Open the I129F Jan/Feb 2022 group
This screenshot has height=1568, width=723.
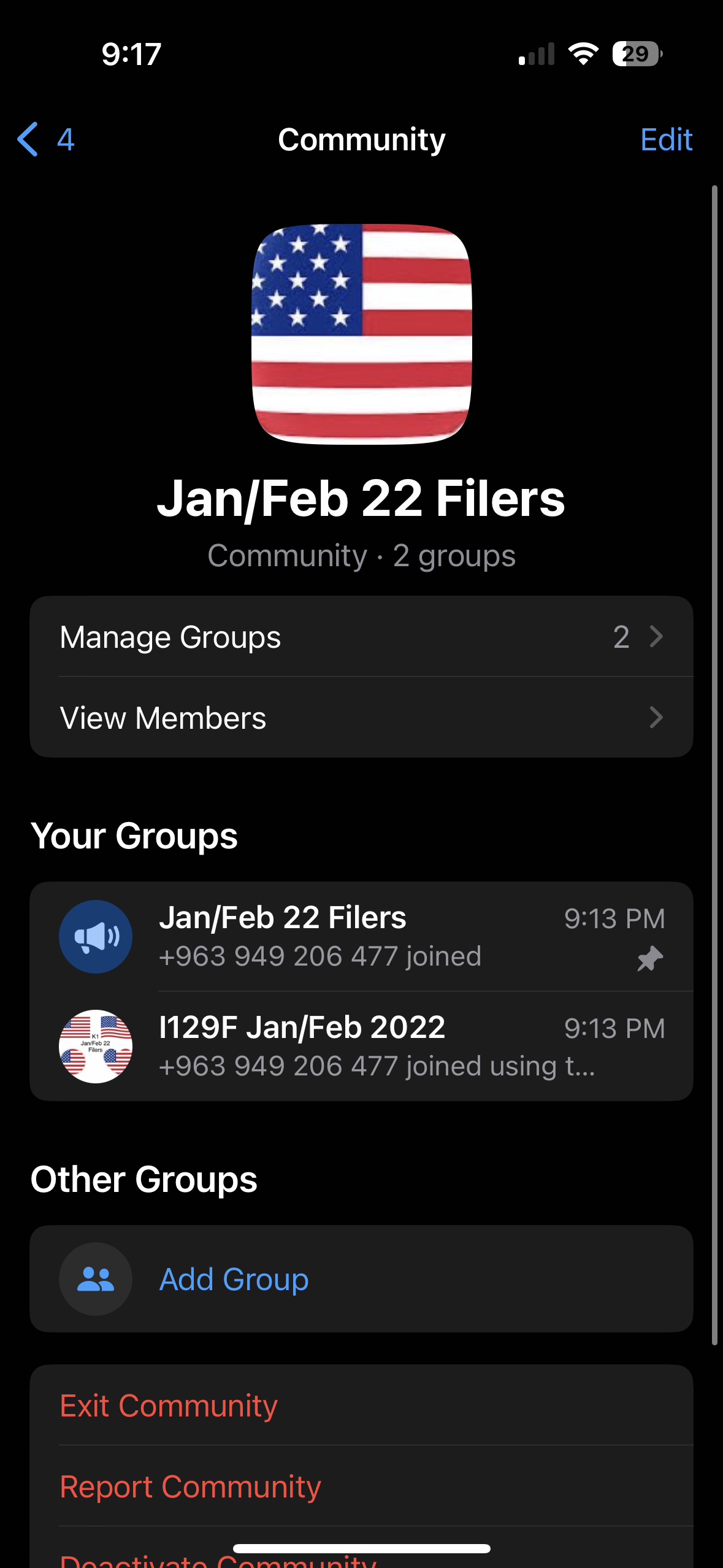click(362, 1046)
